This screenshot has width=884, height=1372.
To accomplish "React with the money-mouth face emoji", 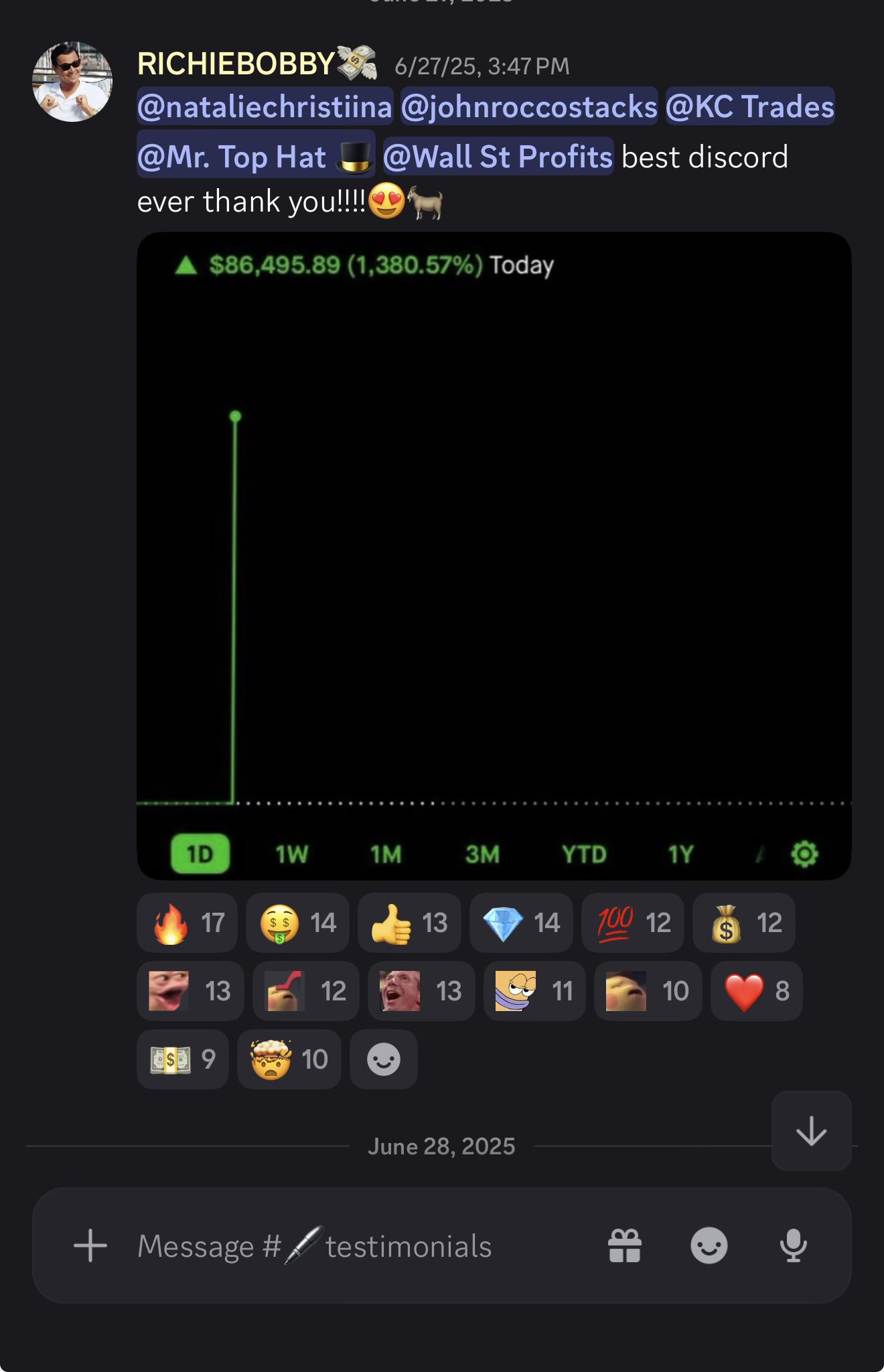I will (297, 923).
